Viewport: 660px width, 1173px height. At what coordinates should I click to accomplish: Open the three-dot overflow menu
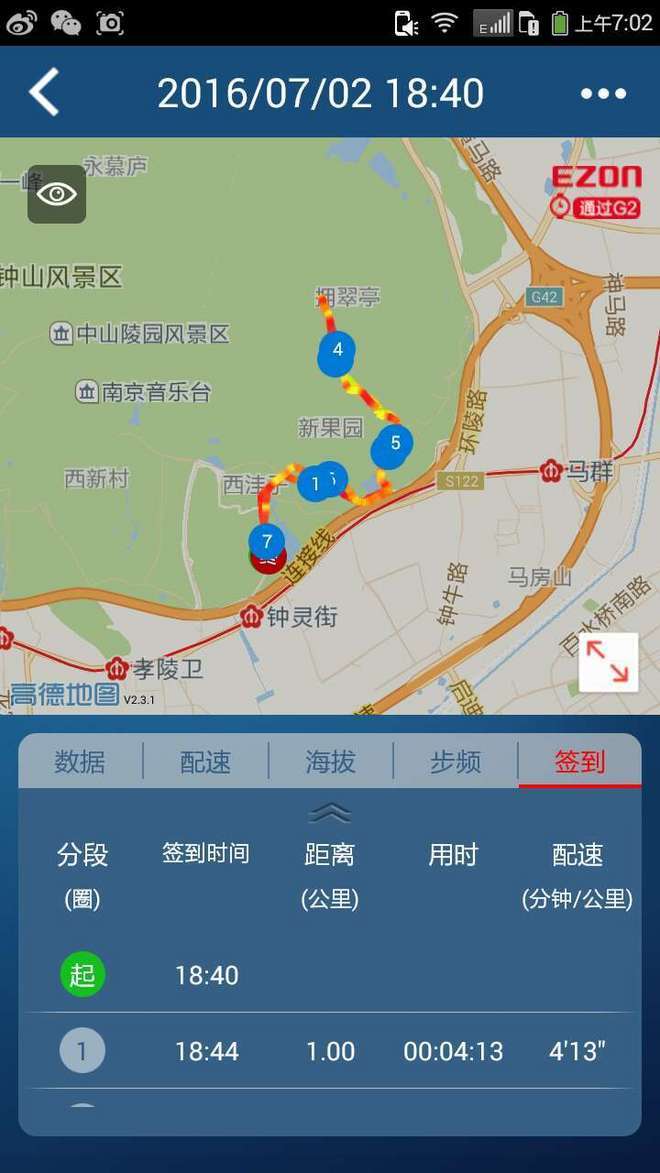(x=603, y=94)
